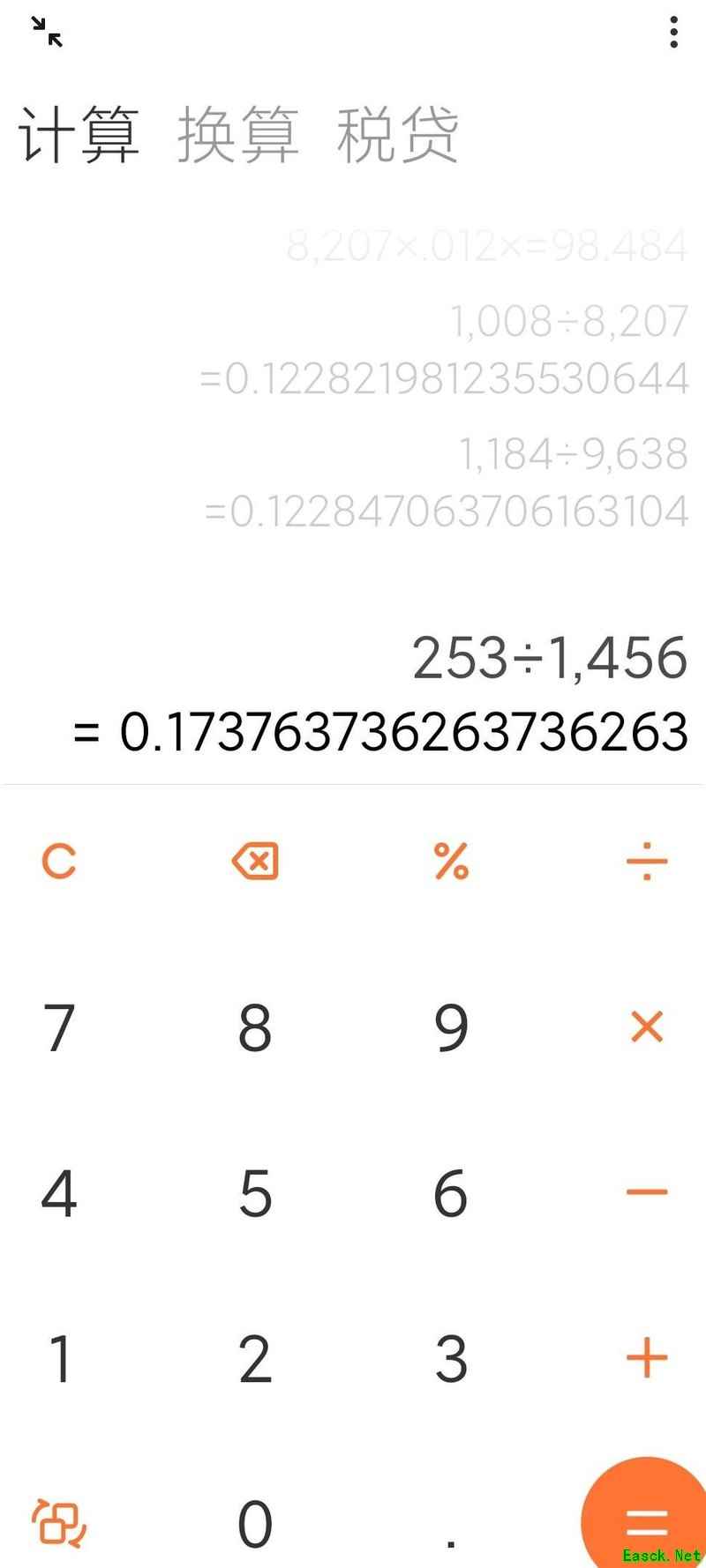Select the multiply operator
Viewport: 706px width, 1568px height.
coord(647,1027)
